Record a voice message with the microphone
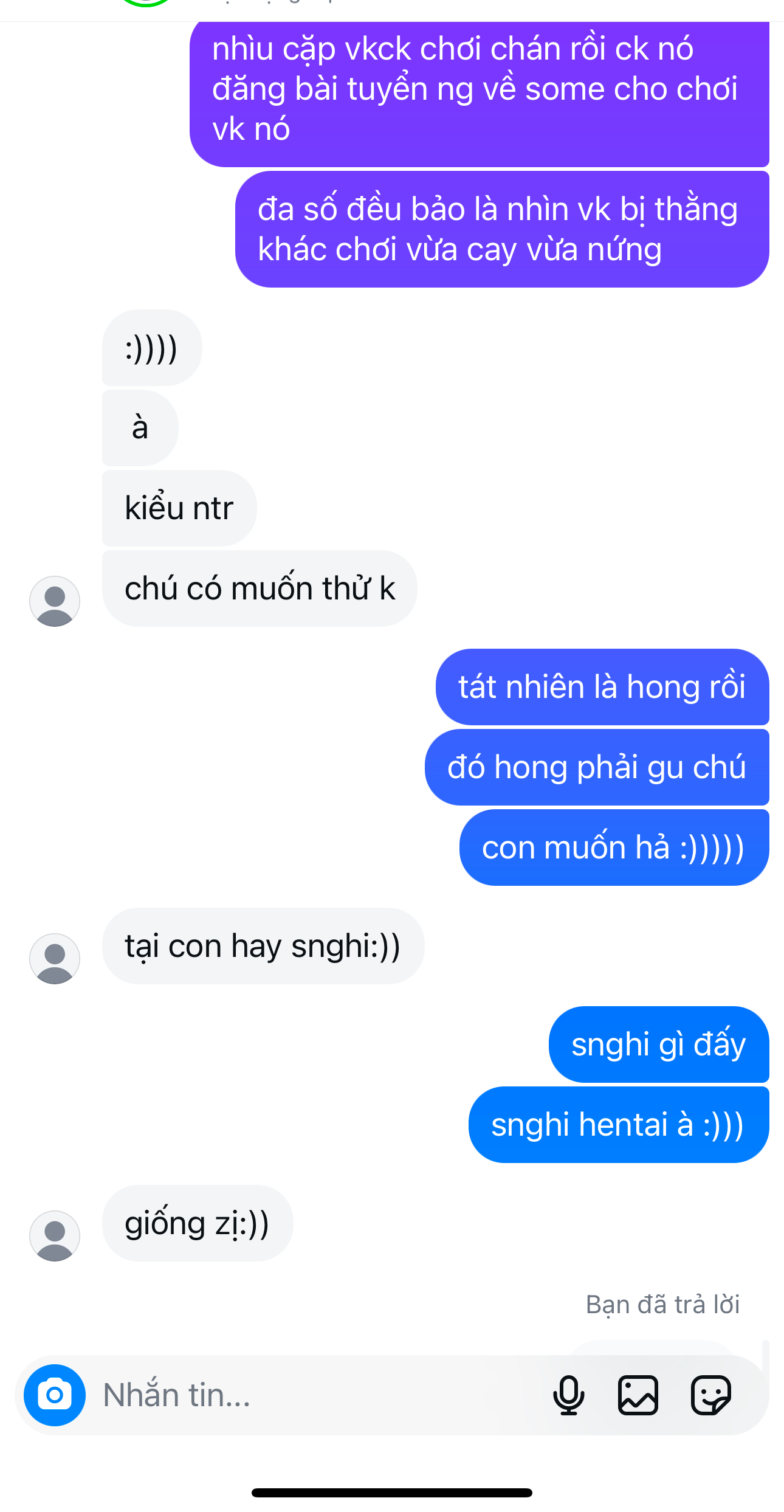The width and height of the screenshot is (784, 1512). (568, 1395)
